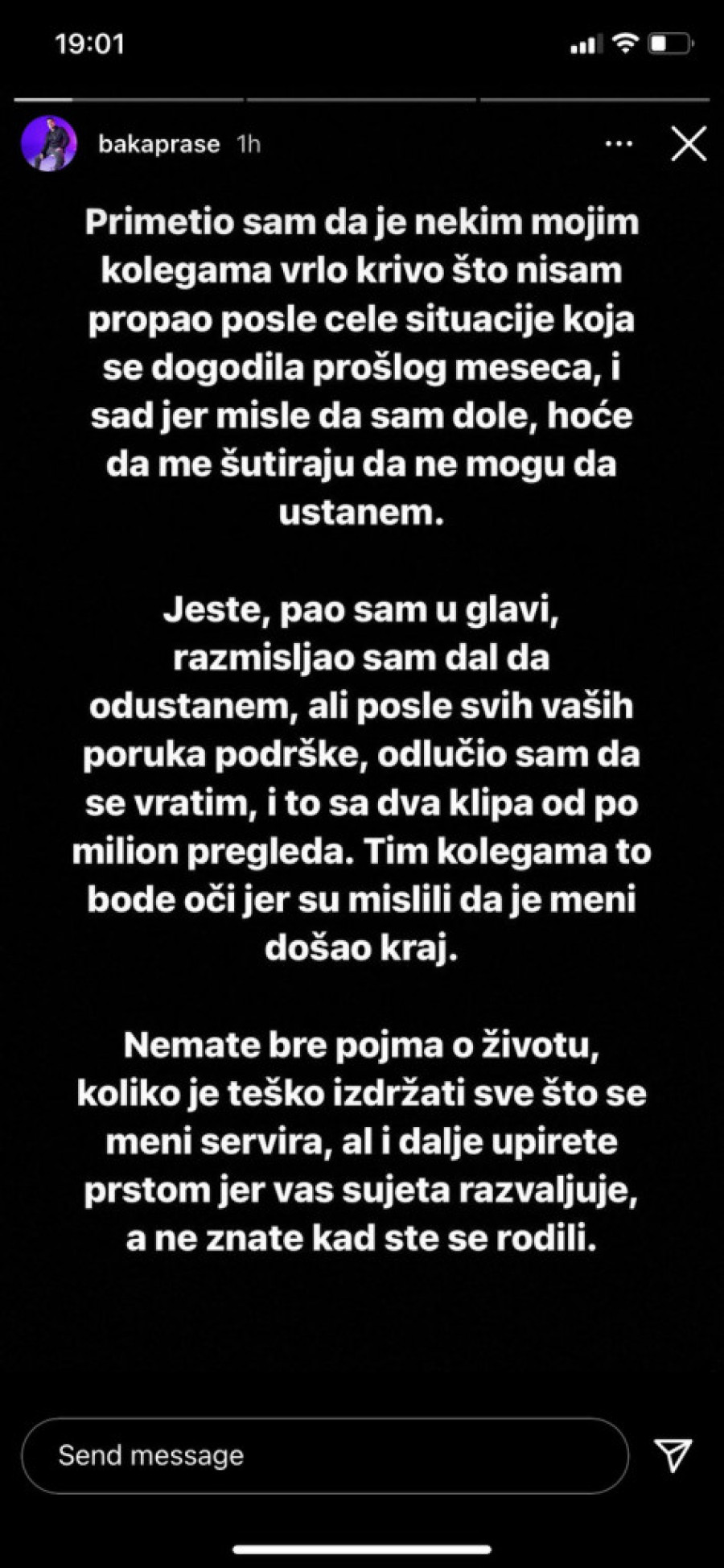Open bakaprase's profile picture

pos(49,144)
